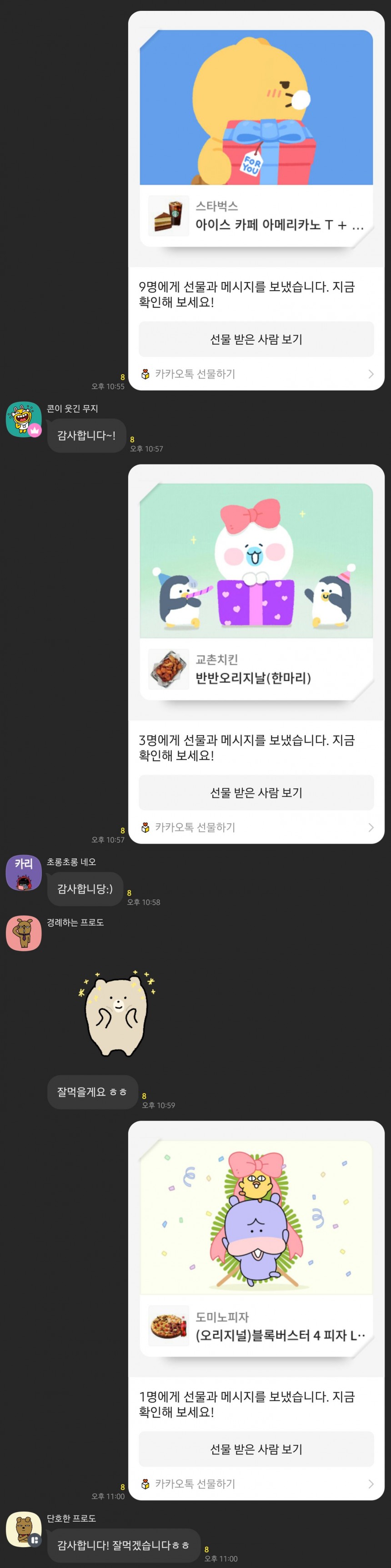
Task: Open KakaoTalk Gift link under 교촌치킨 gift
Action: tap(256, 827)
